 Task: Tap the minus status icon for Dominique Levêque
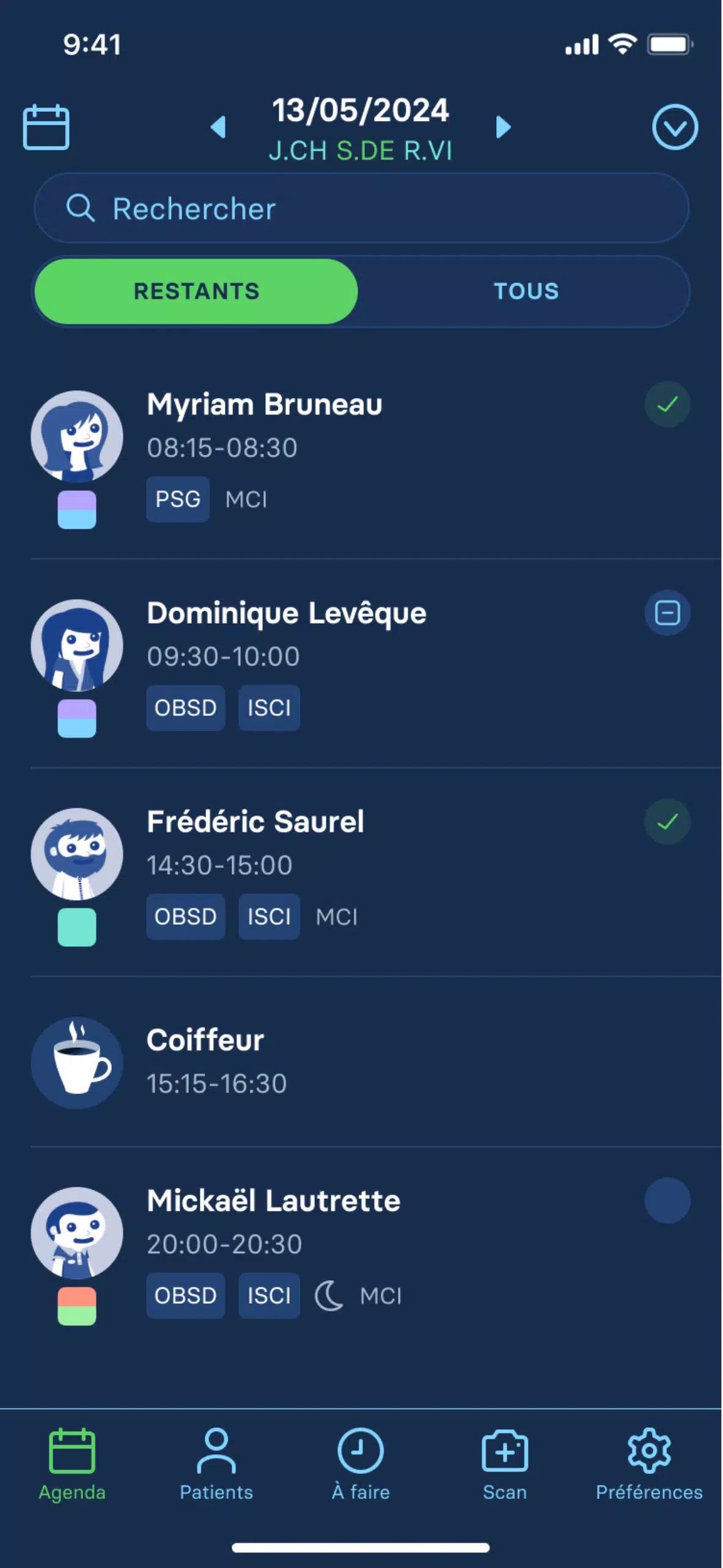click(x=667, y=613)
